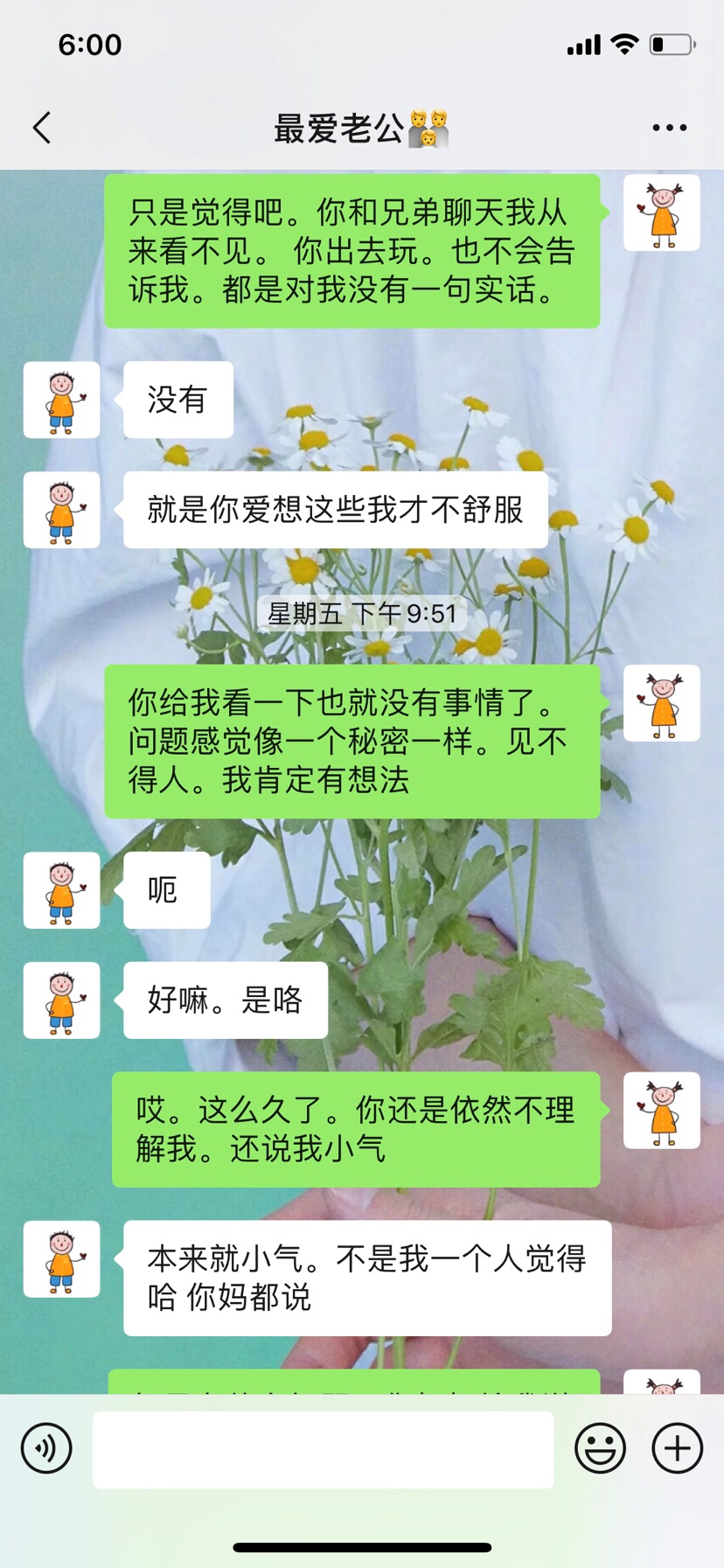Tap the boy avatar beside 没有
Screen dimensions: 724x1568
pyautogui.click(x=61, y=400)
